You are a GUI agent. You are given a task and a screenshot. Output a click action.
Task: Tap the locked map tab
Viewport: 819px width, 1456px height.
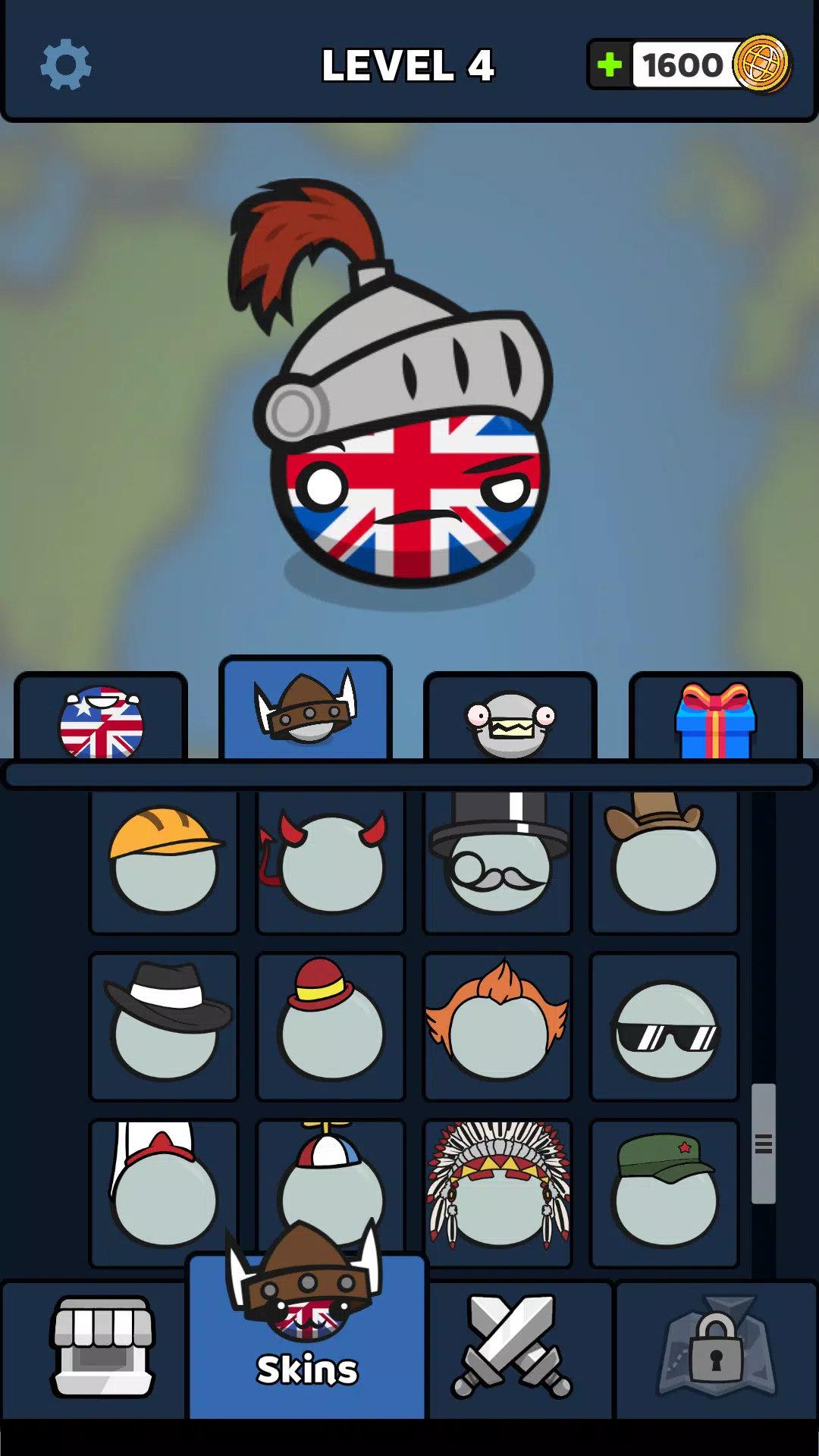[x=717, y=1346]
